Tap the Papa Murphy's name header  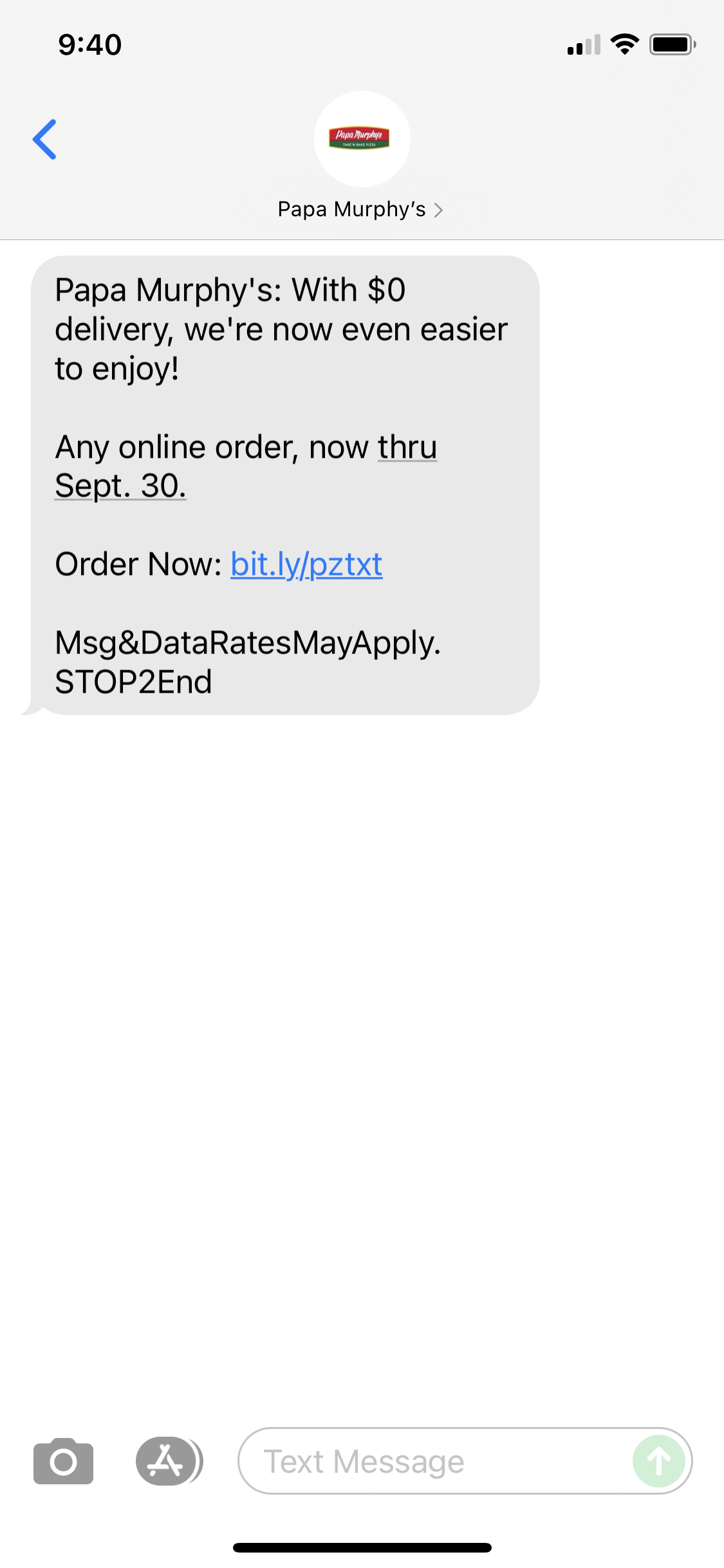(x=351, y=209)
